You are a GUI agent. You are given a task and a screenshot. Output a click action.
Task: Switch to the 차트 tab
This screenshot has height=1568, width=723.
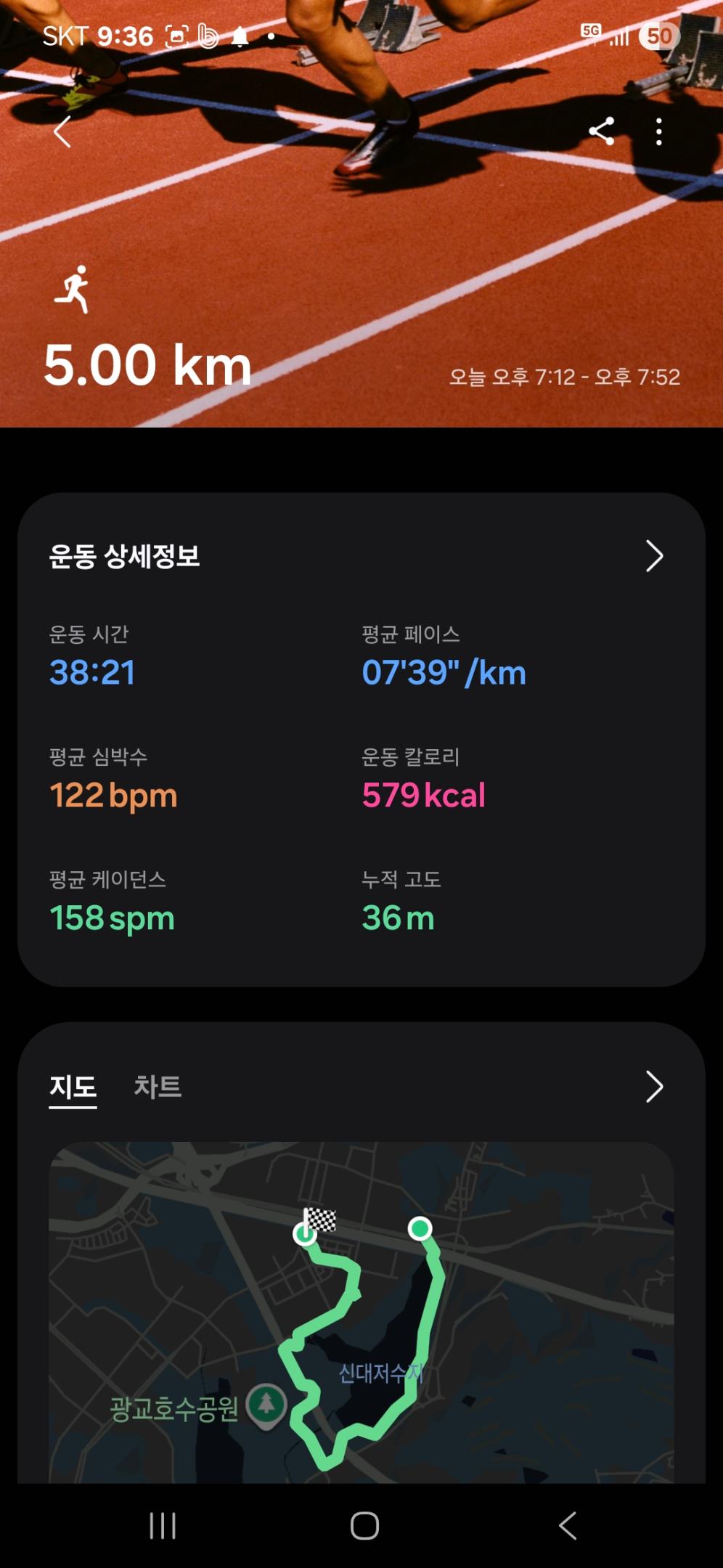pos(158,1087)
